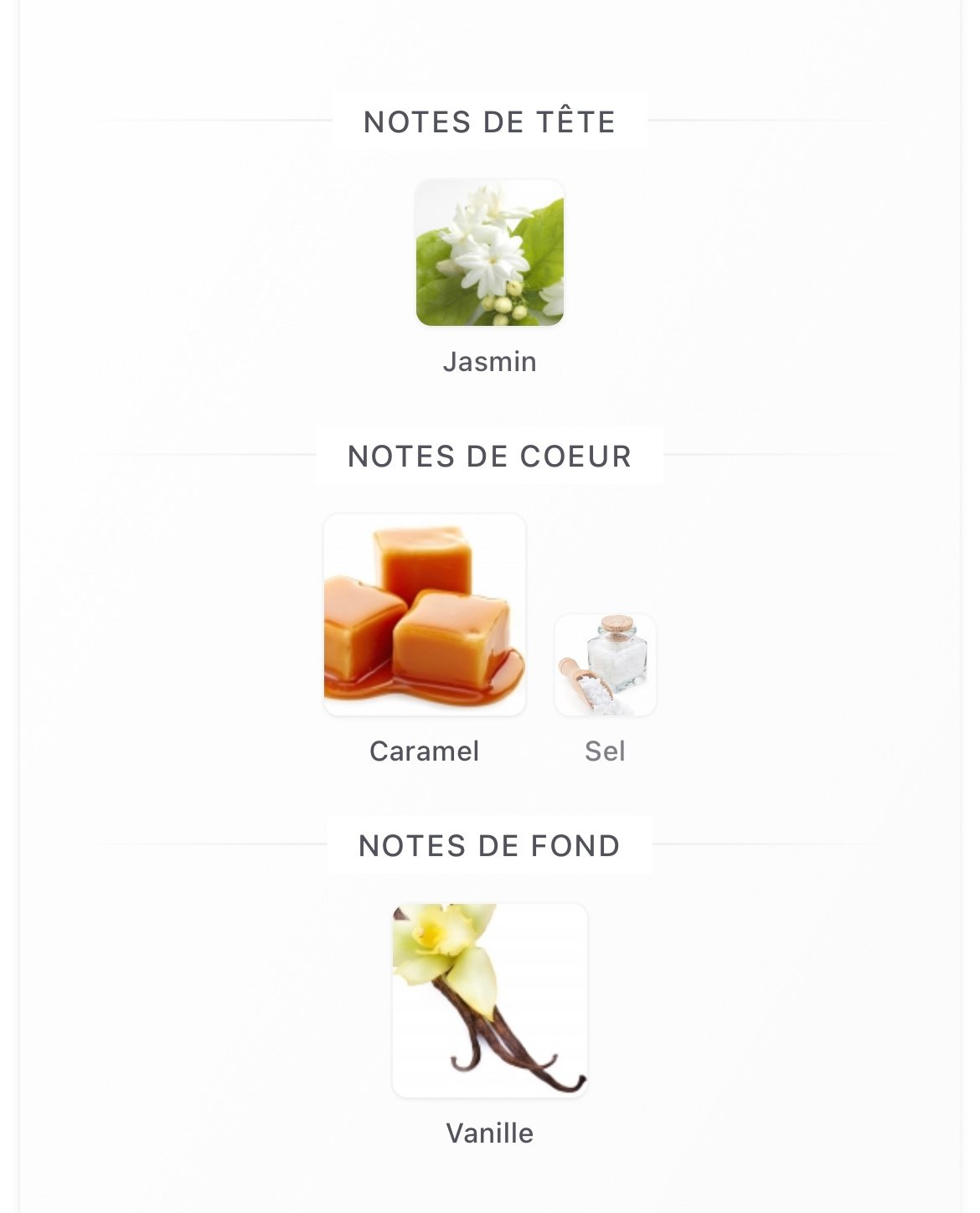Select the Sel note tile
The width and height of the screenshot is (980, 1213).
click(x=605, y=665)
